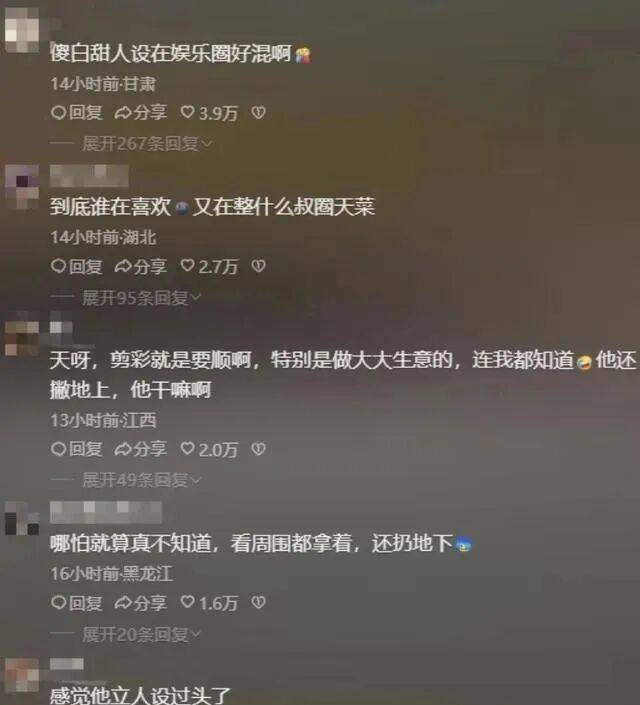Like the comment with 2.7万 likes
The height and width of the screenshot is (705, 640).
coord(209,266)
